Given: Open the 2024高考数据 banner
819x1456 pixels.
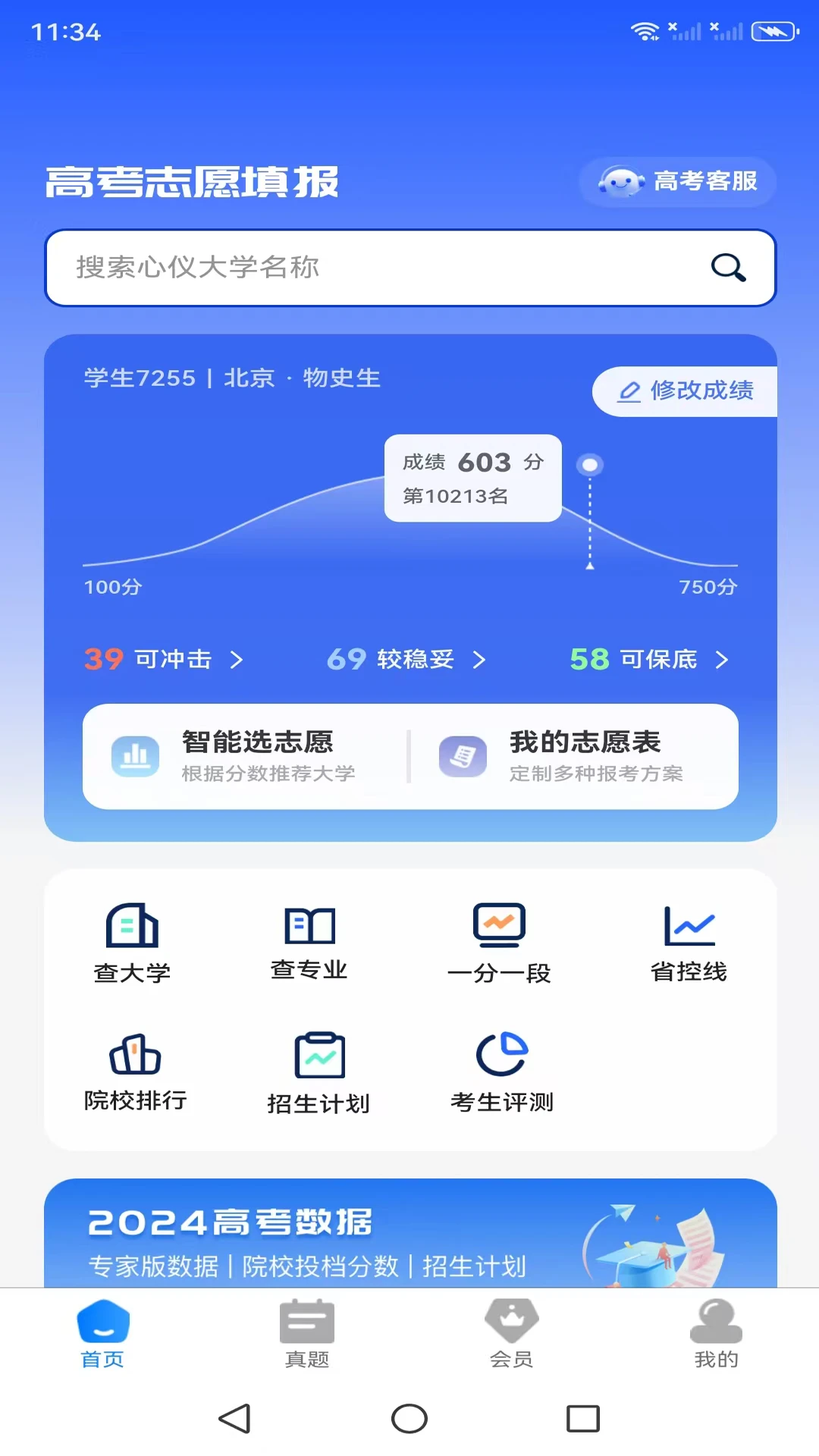Looking at the screenshot, I should 409,1236.
